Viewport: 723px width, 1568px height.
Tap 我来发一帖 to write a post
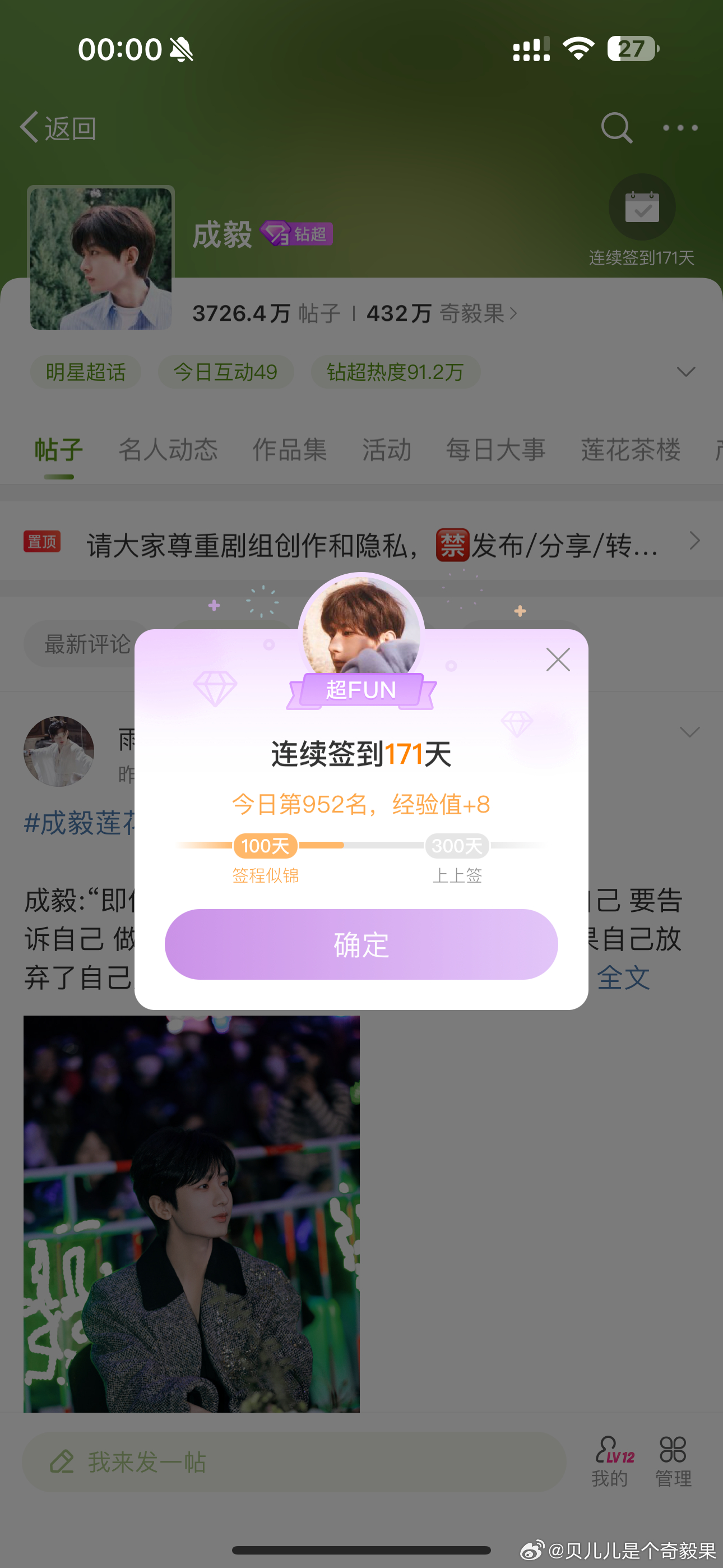click(295, 1461)
